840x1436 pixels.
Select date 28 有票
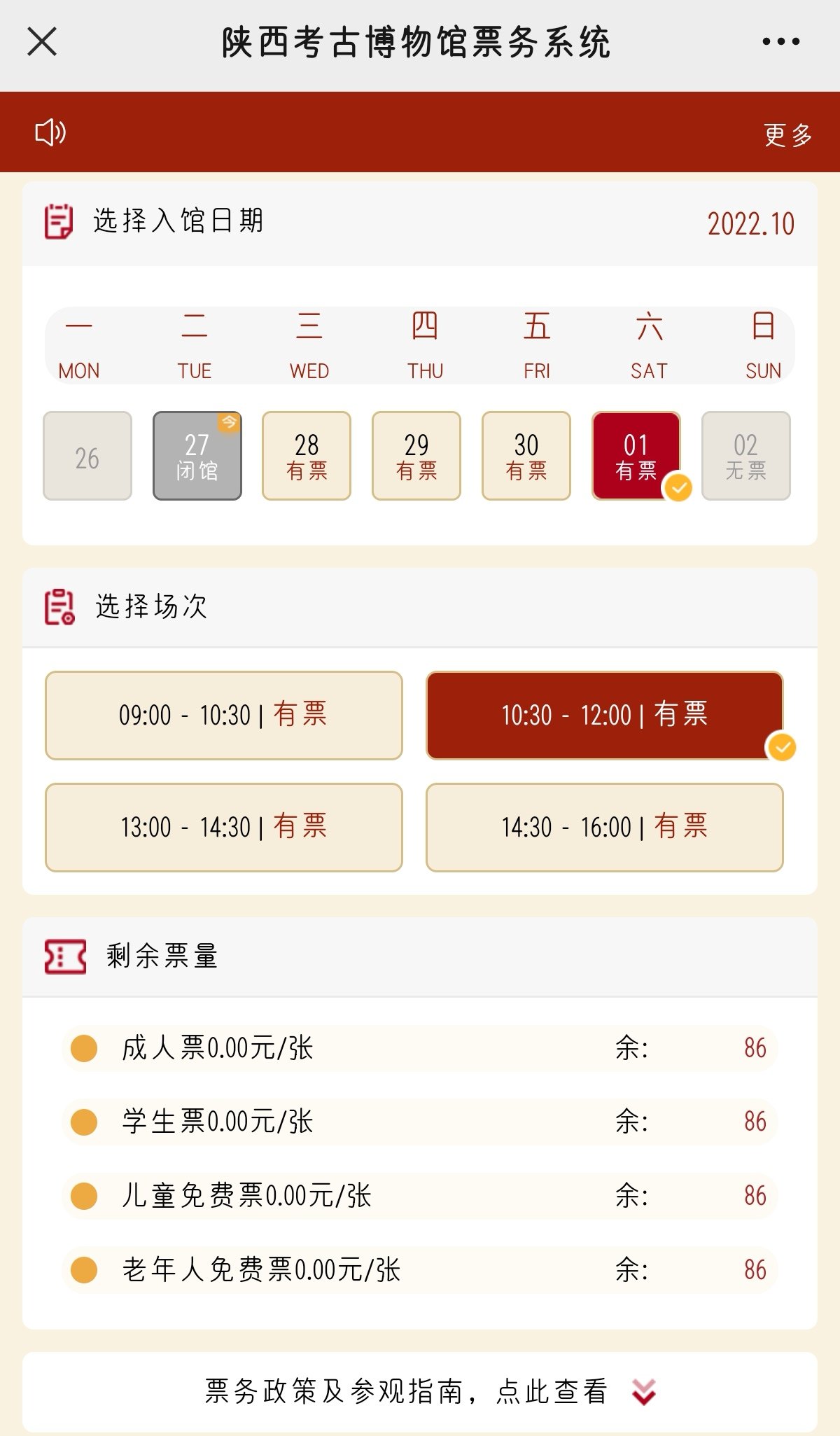pyautogui.click(x=307, y=456)
